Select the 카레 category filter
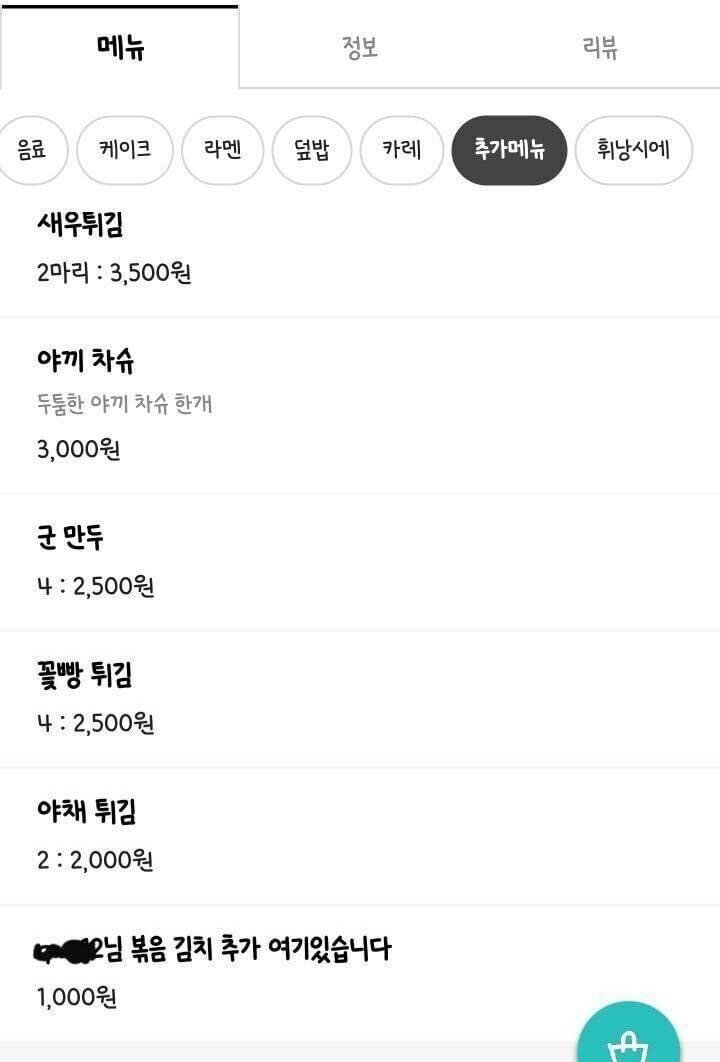The image size is (720, 1062). coord(401,150)
